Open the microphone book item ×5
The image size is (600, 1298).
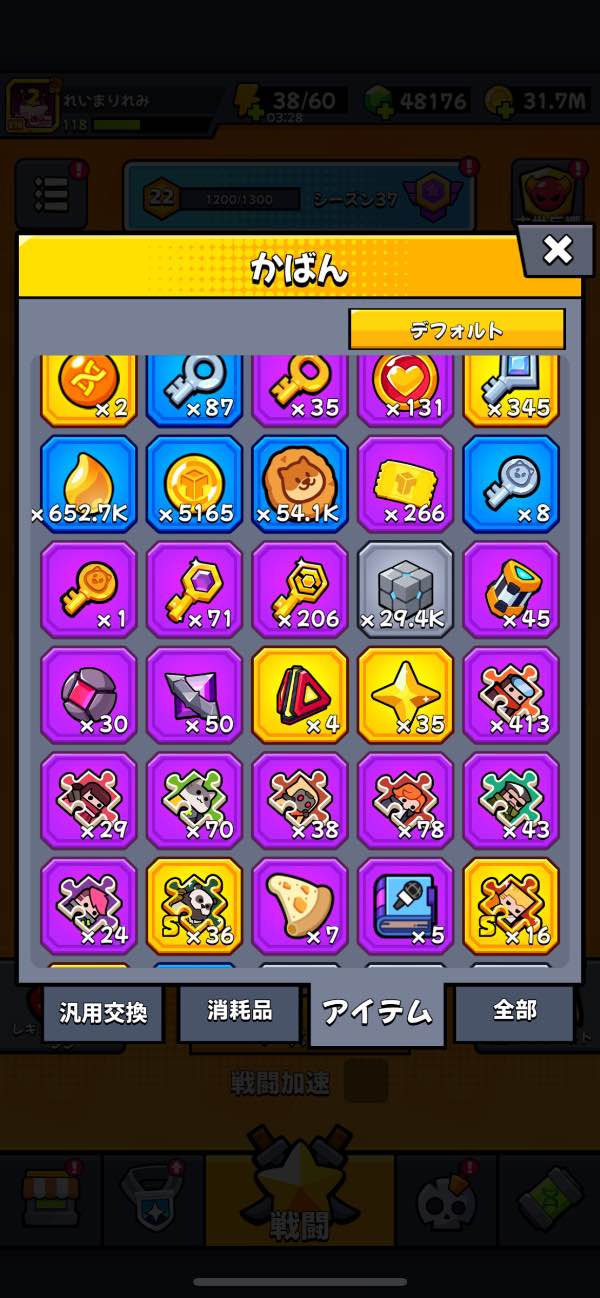coord(405,905)
